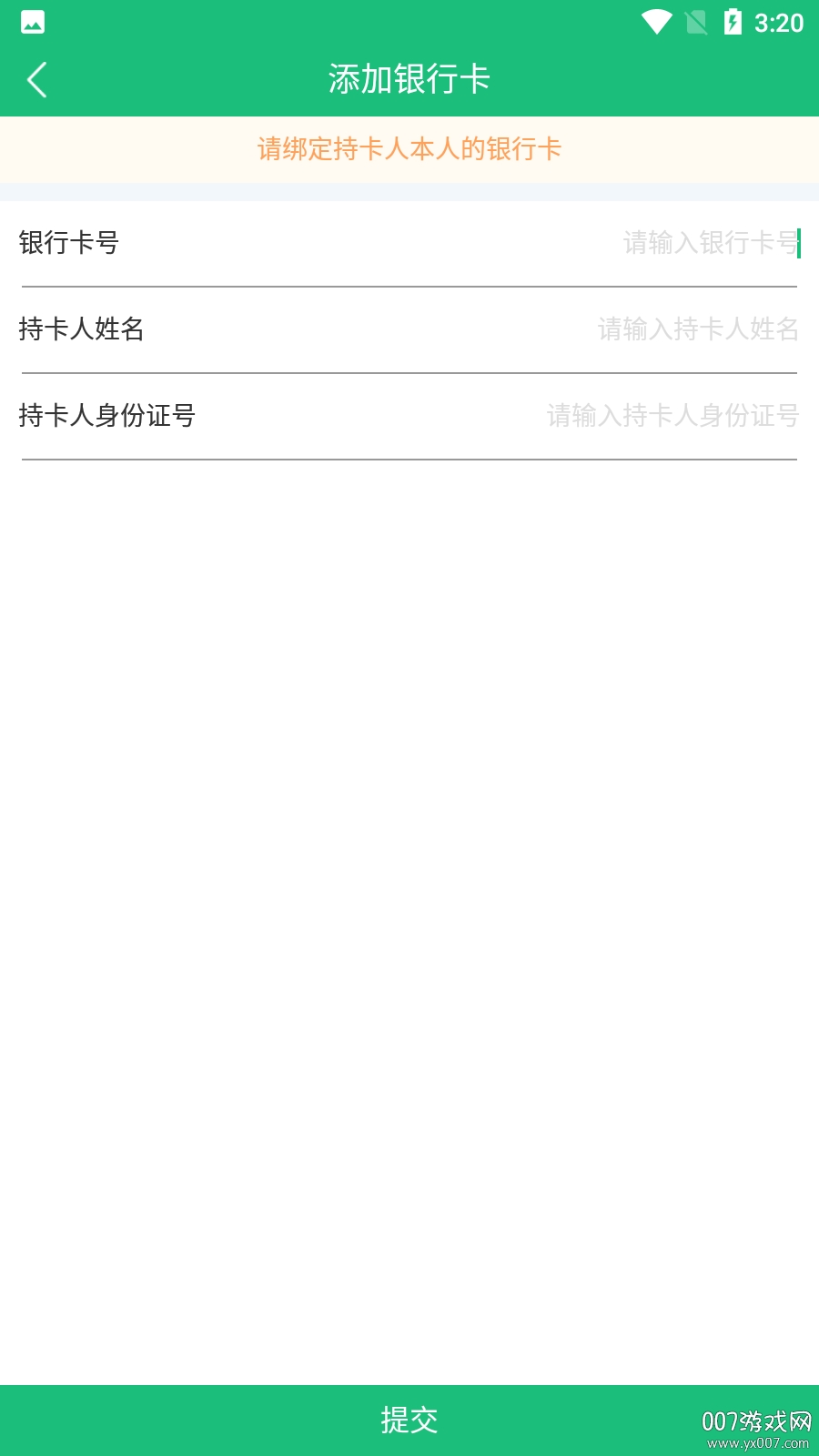Click the status bar area
The width and height of the screenshot is (819, 1456).
coord(409,23)
